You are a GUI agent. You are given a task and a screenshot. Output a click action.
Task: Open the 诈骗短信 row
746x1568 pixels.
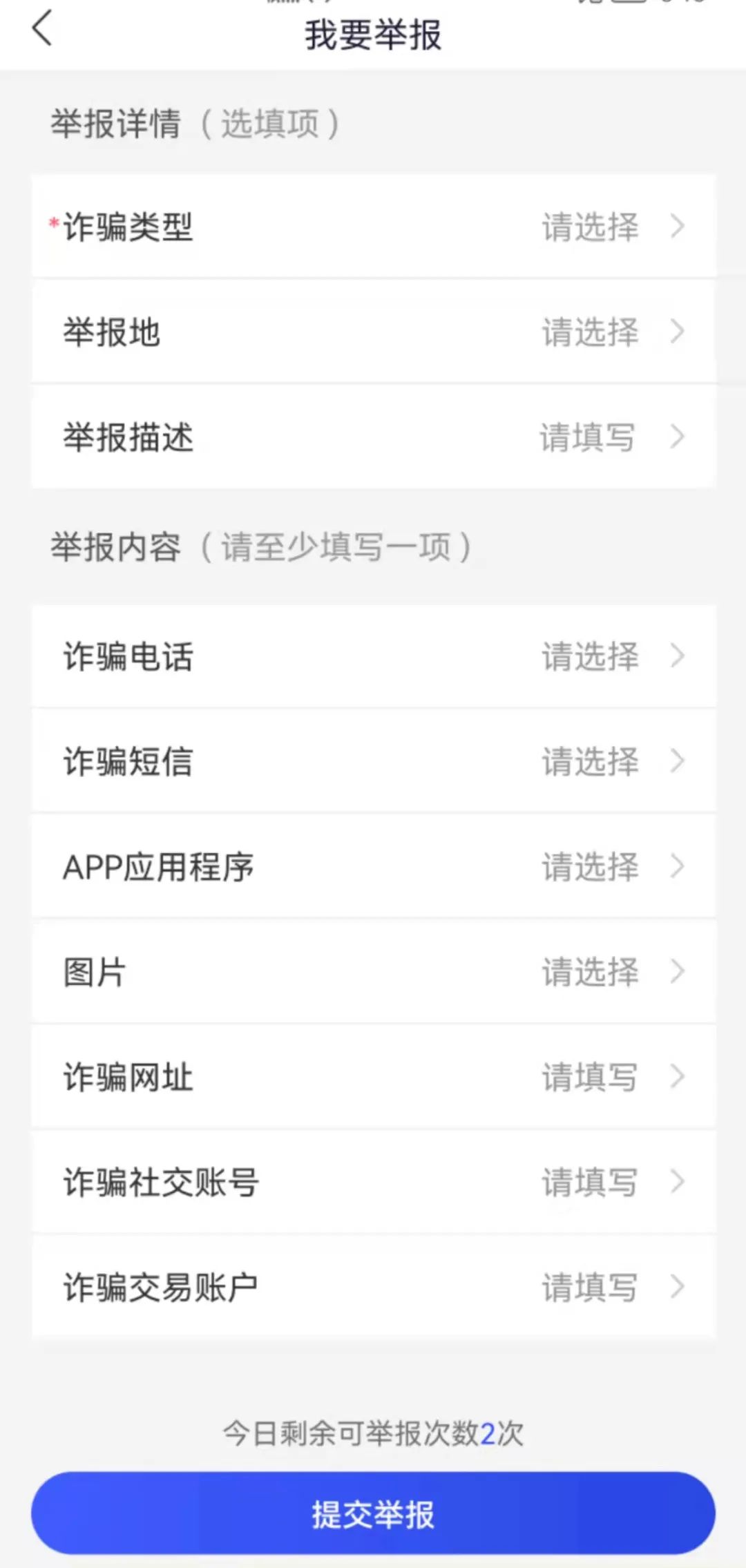point(373,761)
